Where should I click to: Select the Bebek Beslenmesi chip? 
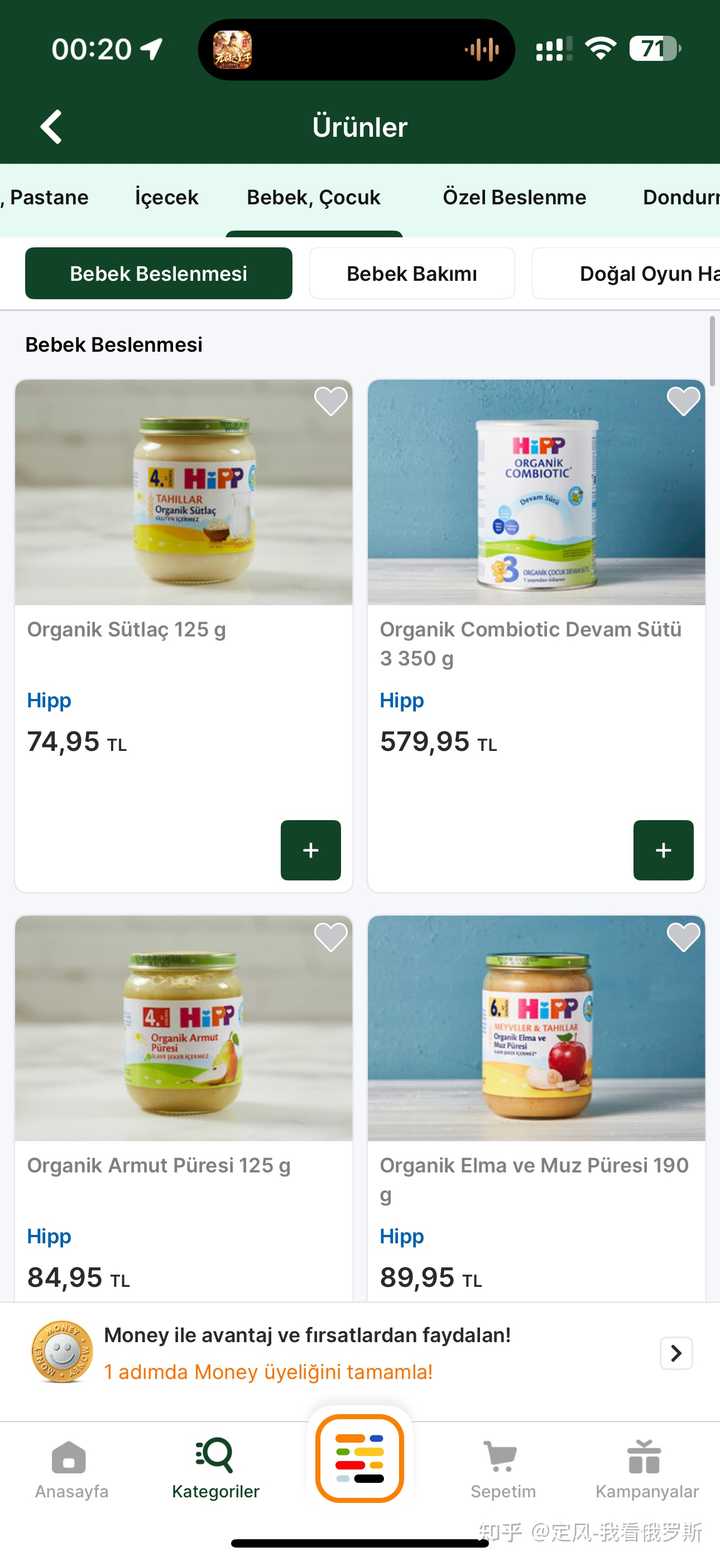click(158, 273)
